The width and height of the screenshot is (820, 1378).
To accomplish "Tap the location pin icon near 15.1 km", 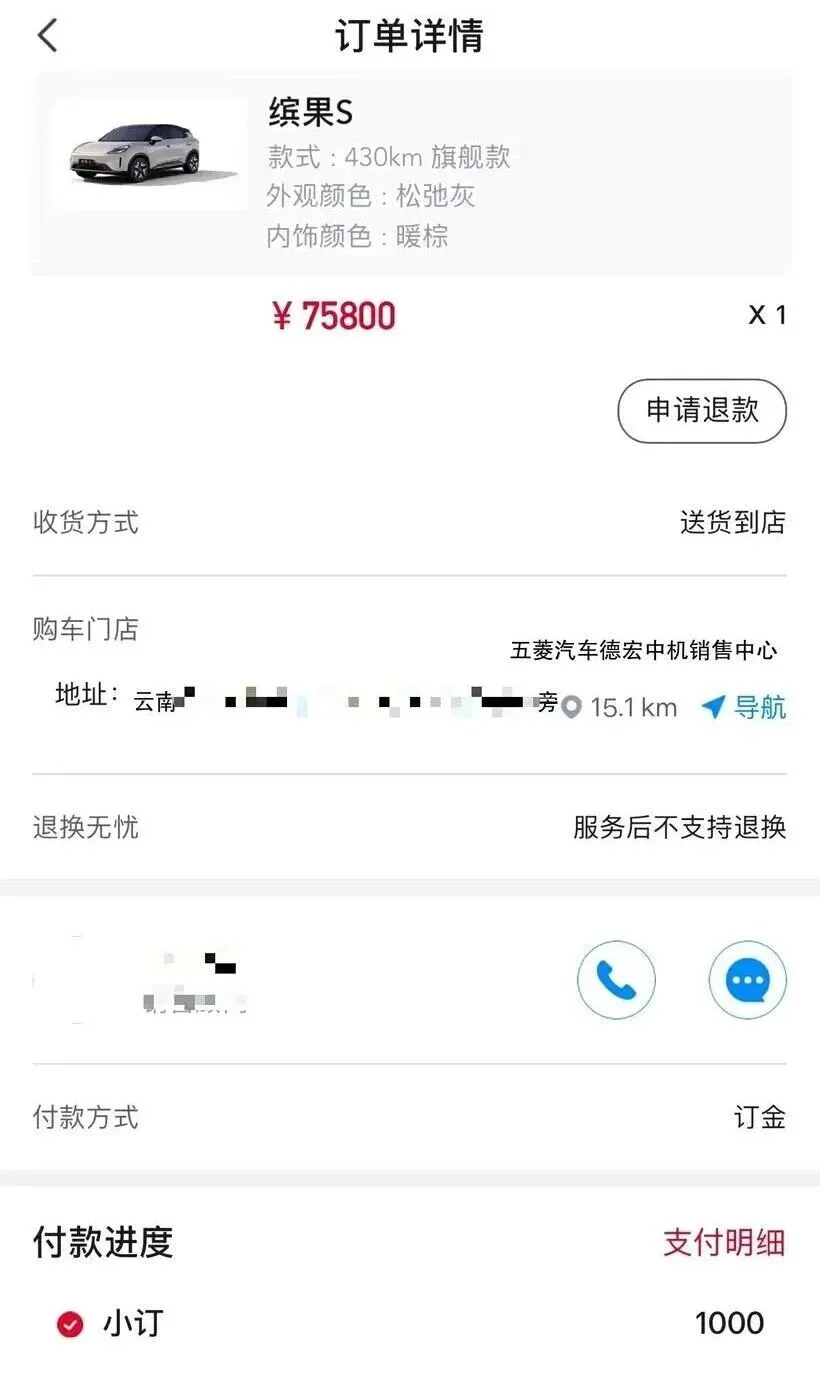I will click(x=570, y=707).
